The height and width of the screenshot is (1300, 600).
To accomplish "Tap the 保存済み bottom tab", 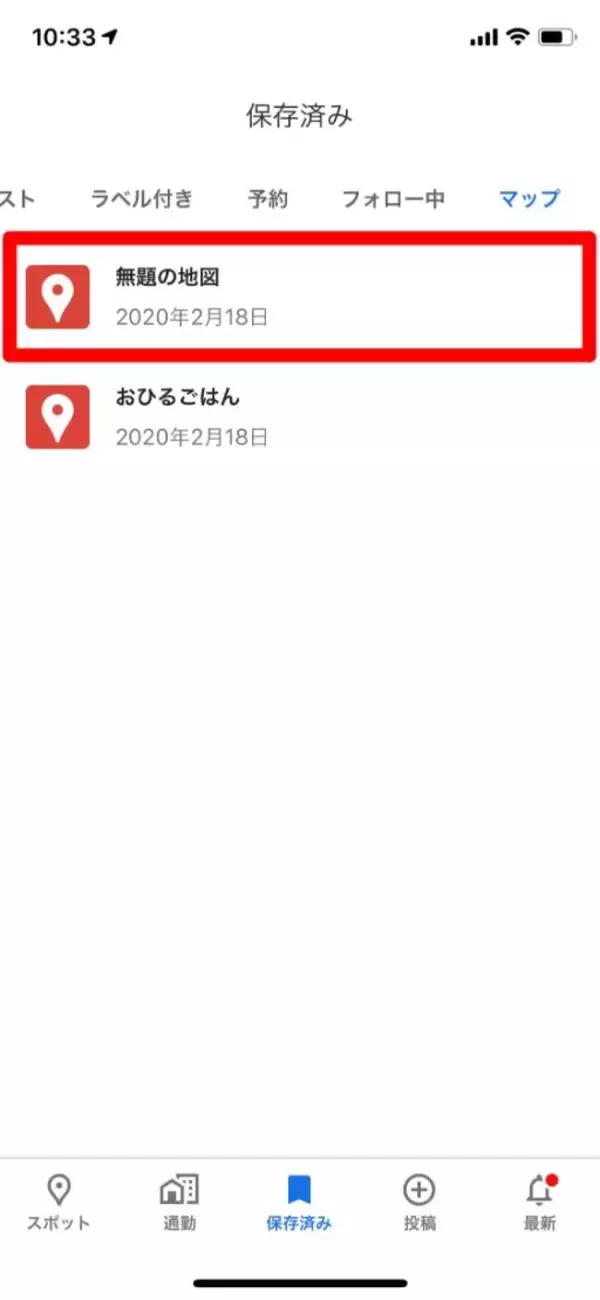I will tap(299, 1203).
